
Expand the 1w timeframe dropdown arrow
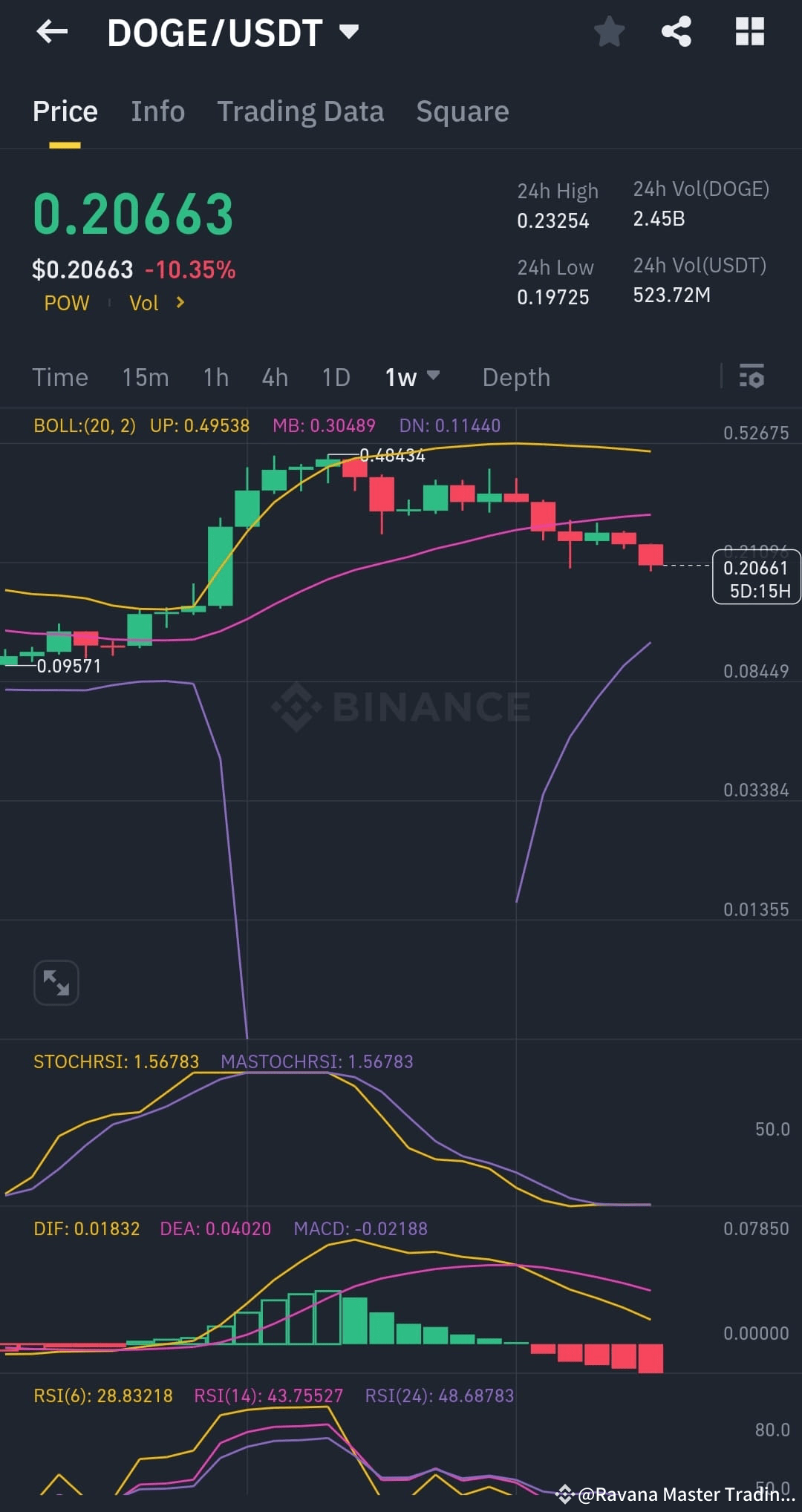[435, 377]
